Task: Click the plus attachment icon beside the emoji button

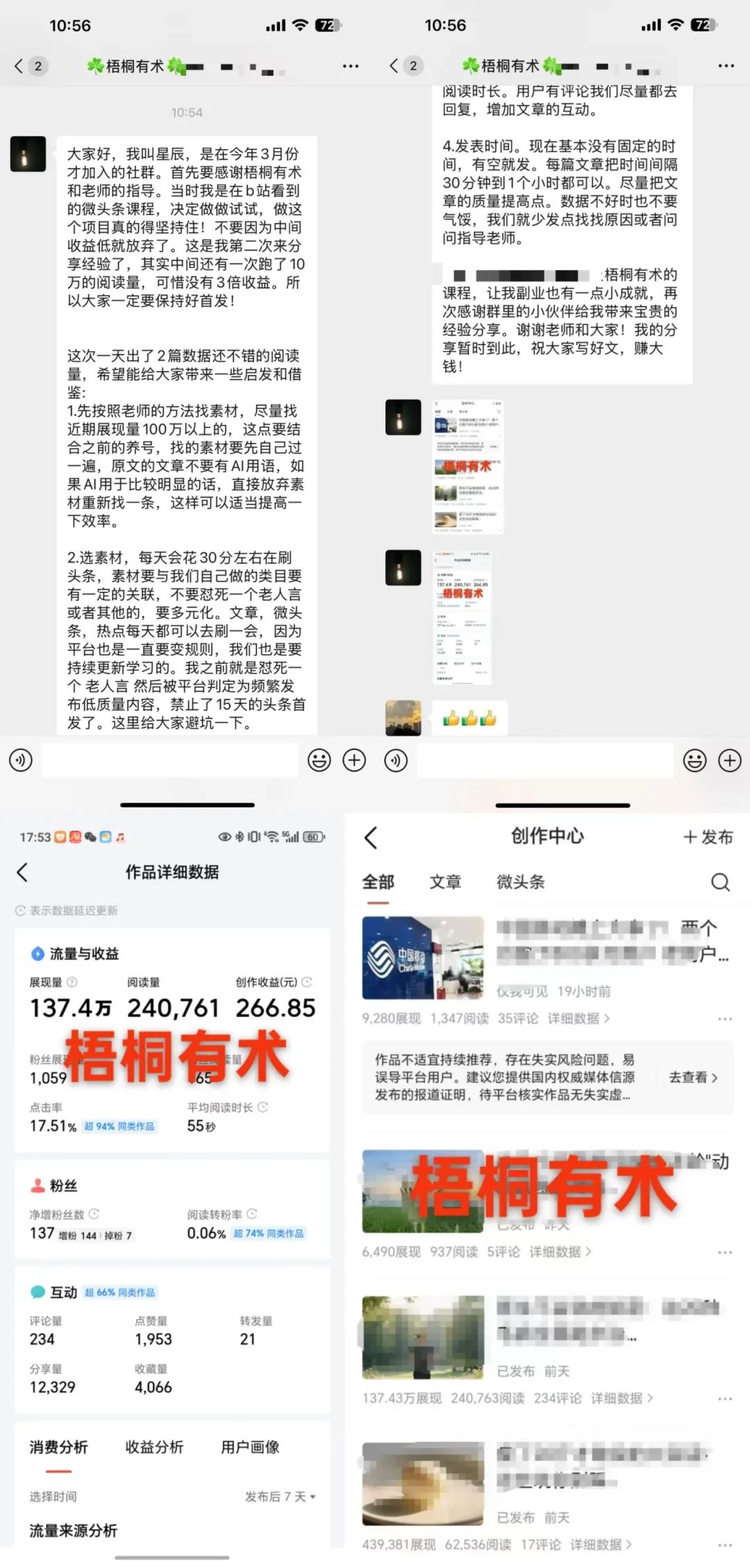Action: [354, 760]
